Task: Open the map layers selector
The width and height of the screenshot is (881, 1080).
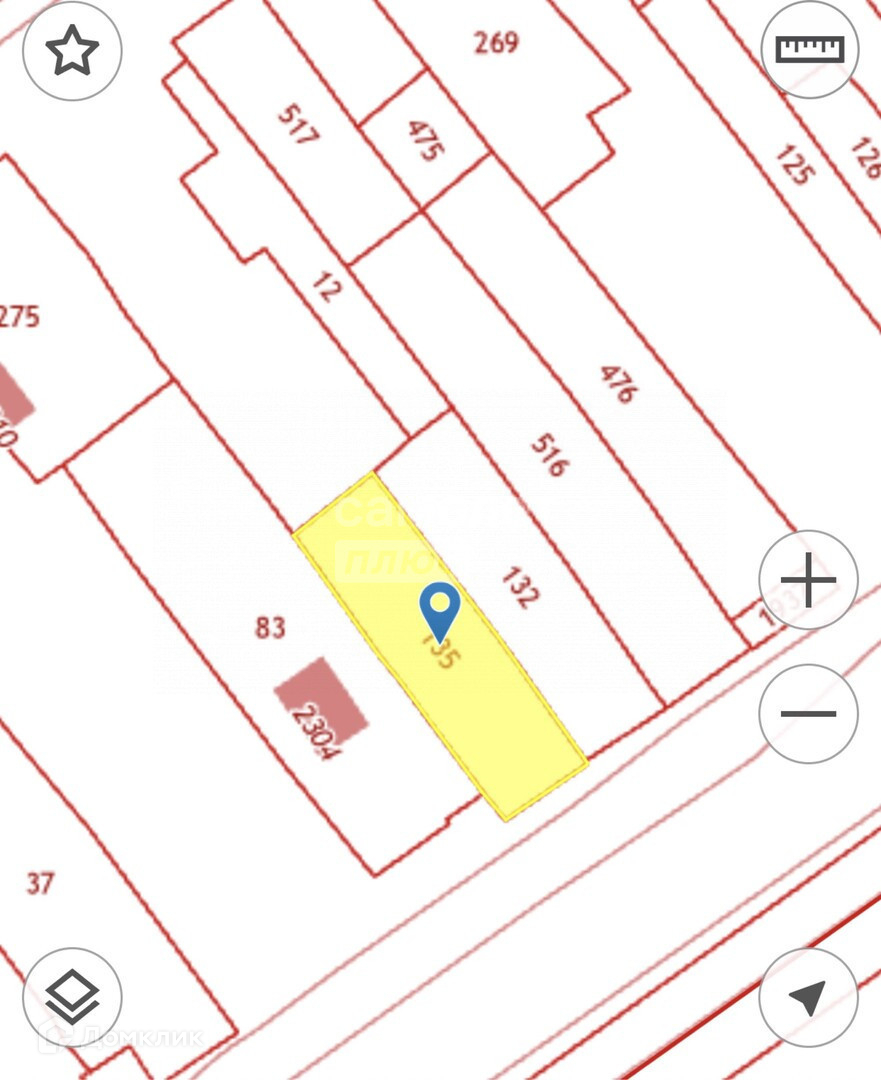Action: point(72,997)
